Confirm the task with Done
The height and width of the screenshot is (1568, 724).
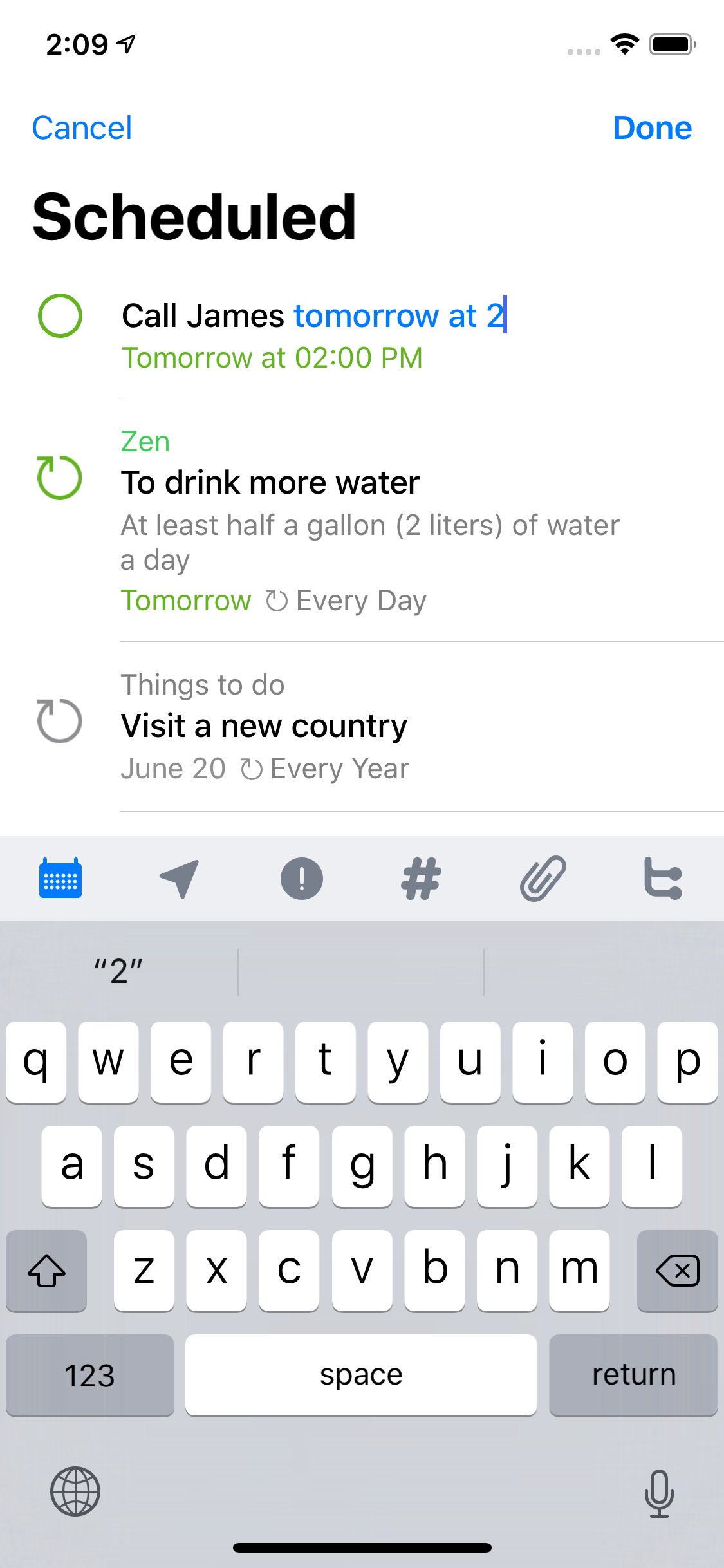click(652, 128)
